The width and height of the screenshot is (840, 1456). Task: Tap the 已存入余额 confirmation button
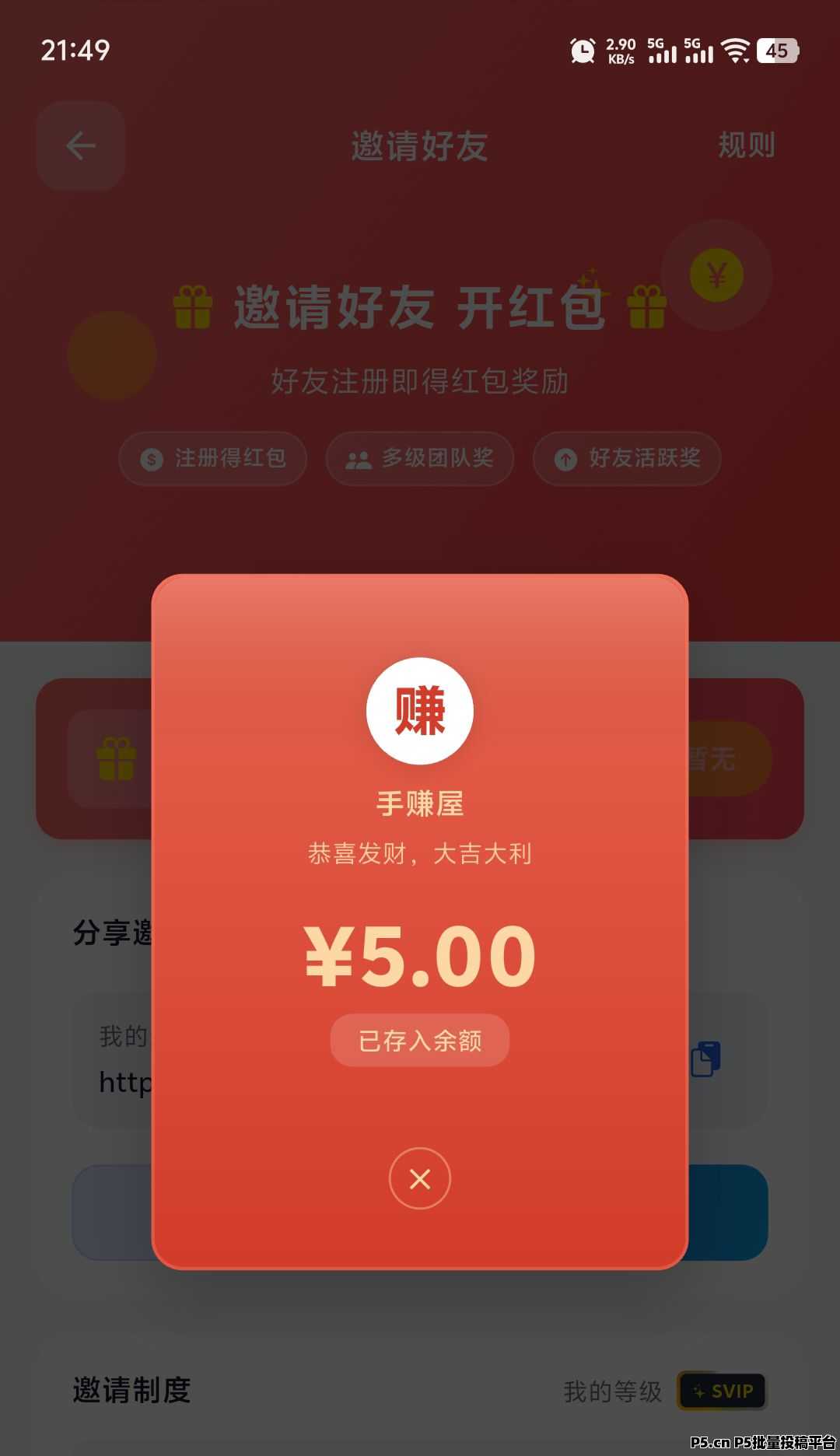[x=419, y=1041]
